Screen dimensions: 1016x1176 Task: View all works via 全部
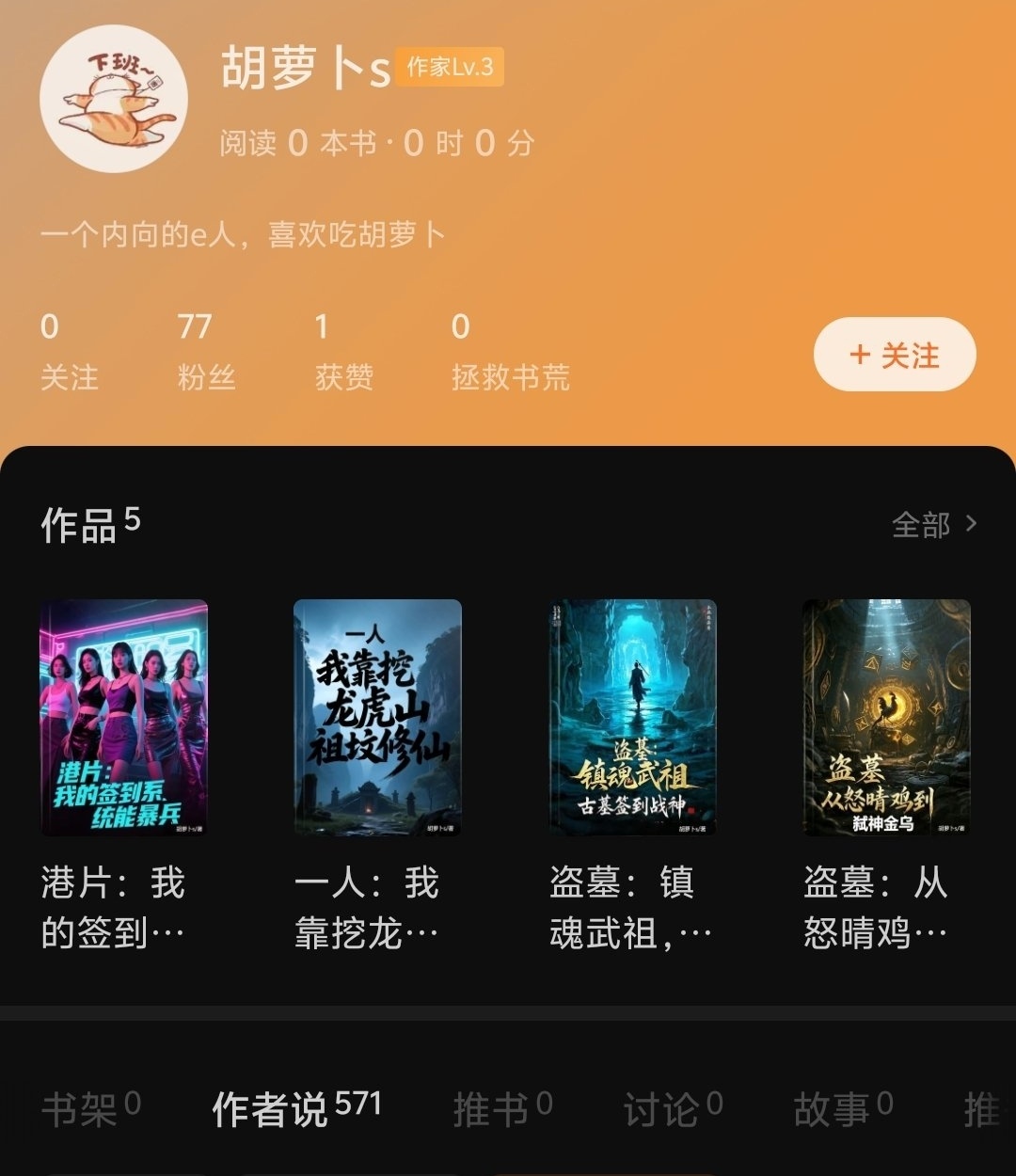point(934,524)
